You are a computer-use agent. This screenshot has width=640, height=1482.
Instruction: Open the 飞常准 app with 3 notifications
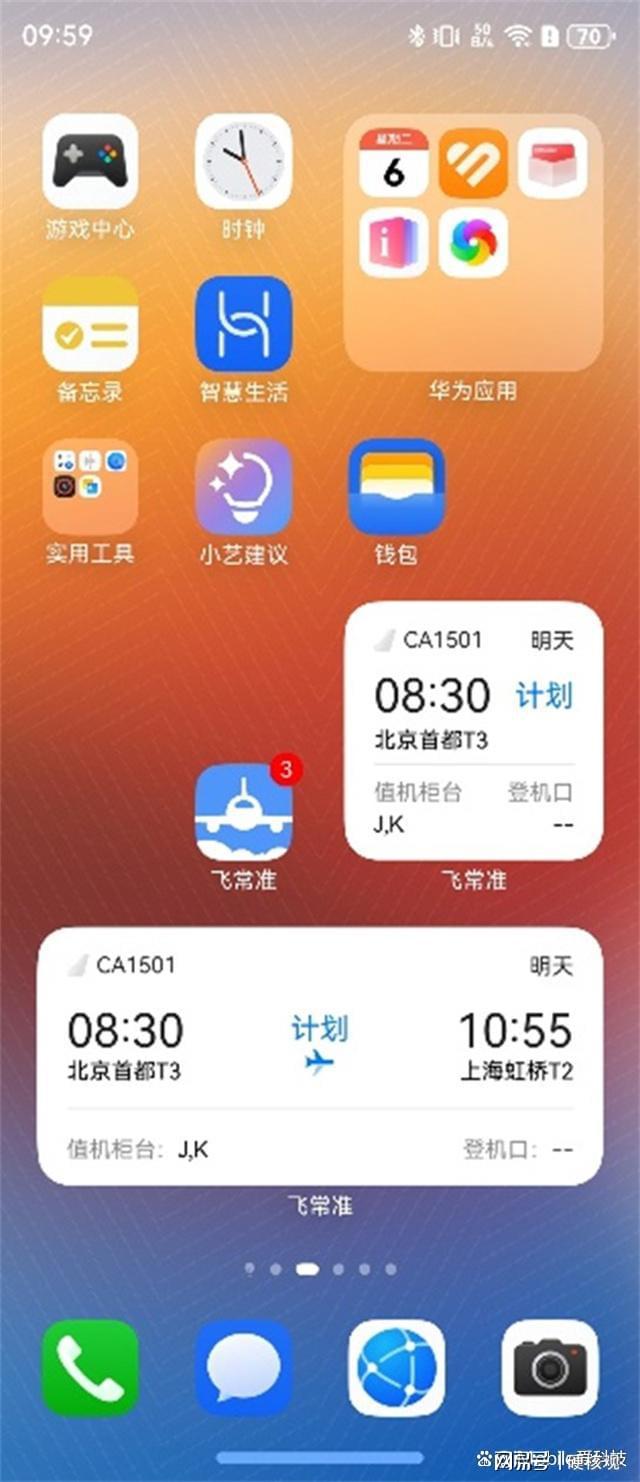[243, 812]
